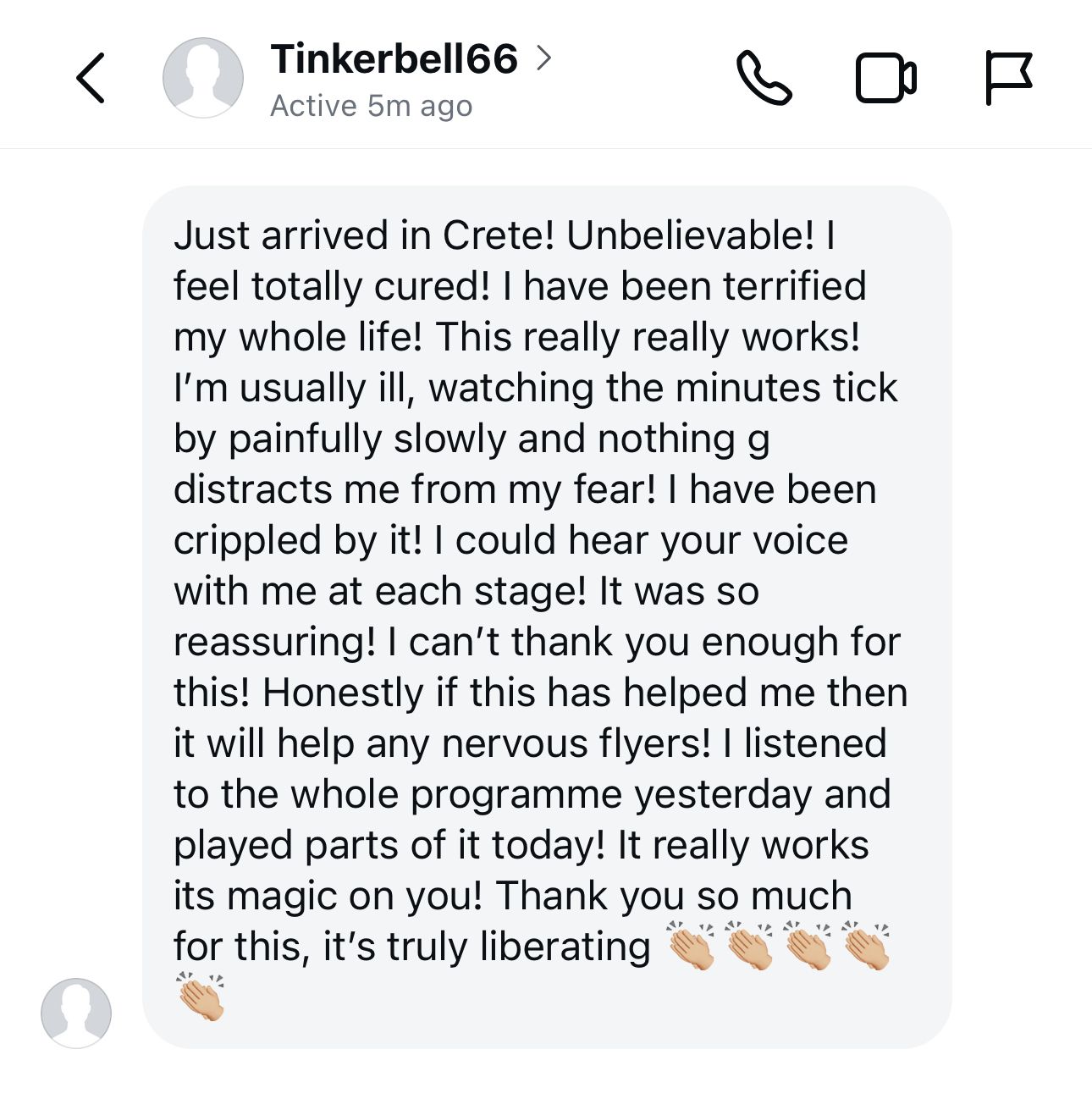Start a video call with Tinkerbell66

pos(885,79)
